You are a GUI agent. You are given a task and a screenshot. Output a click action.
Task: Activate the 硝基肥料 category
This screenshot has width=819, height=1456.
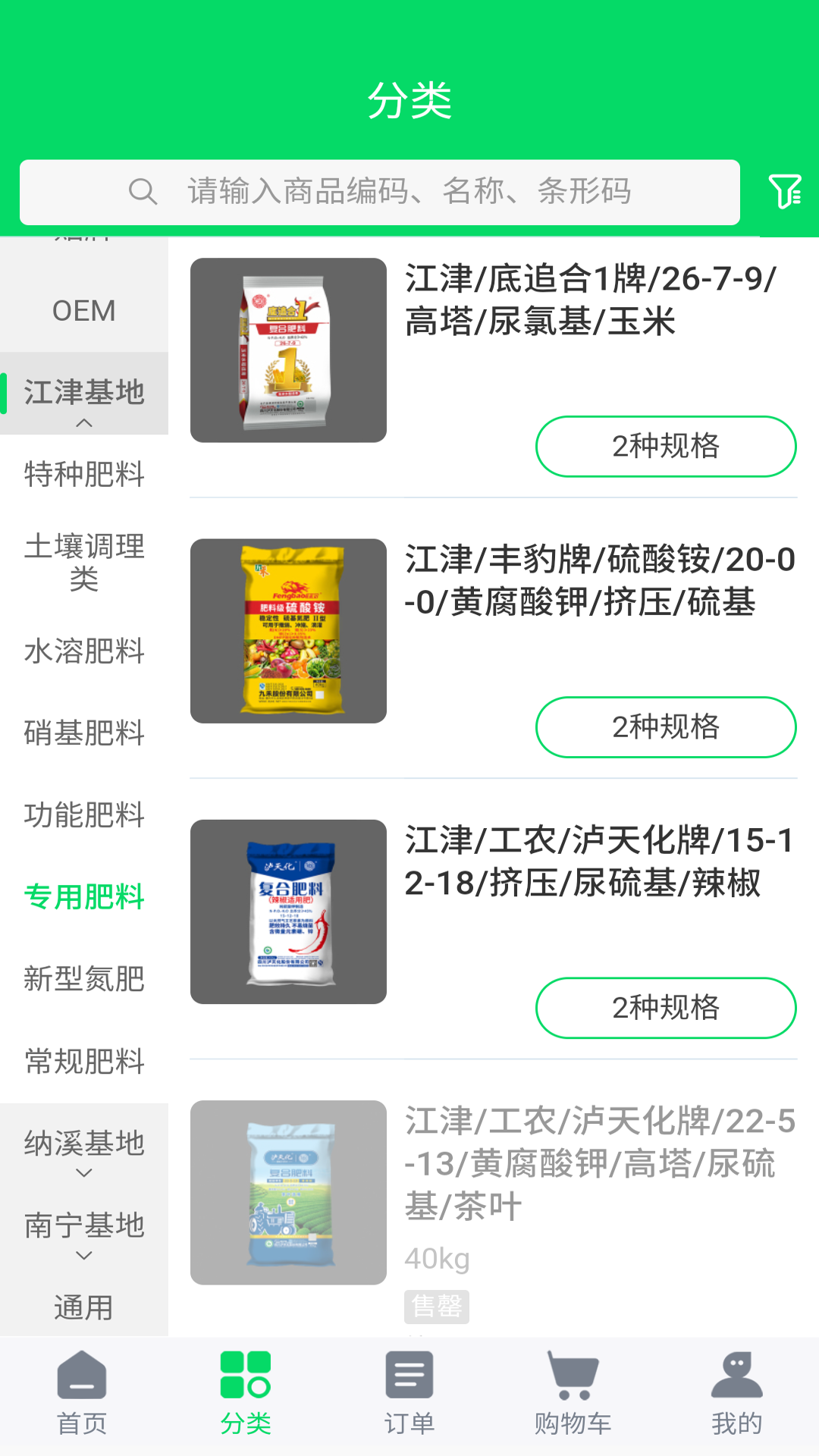pos(83,734)
